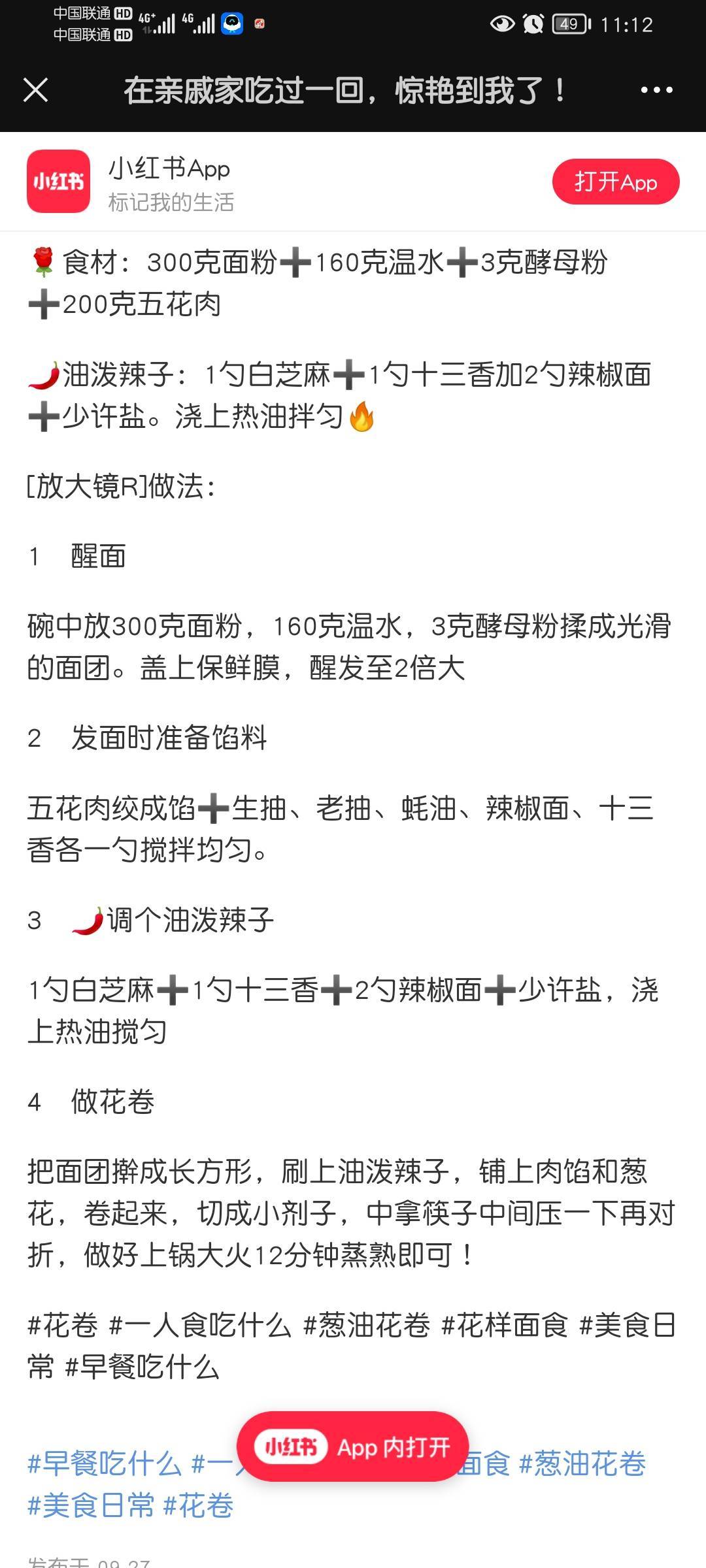Open the blue #早餐吃什么 hashtag link

(104, 1464)
